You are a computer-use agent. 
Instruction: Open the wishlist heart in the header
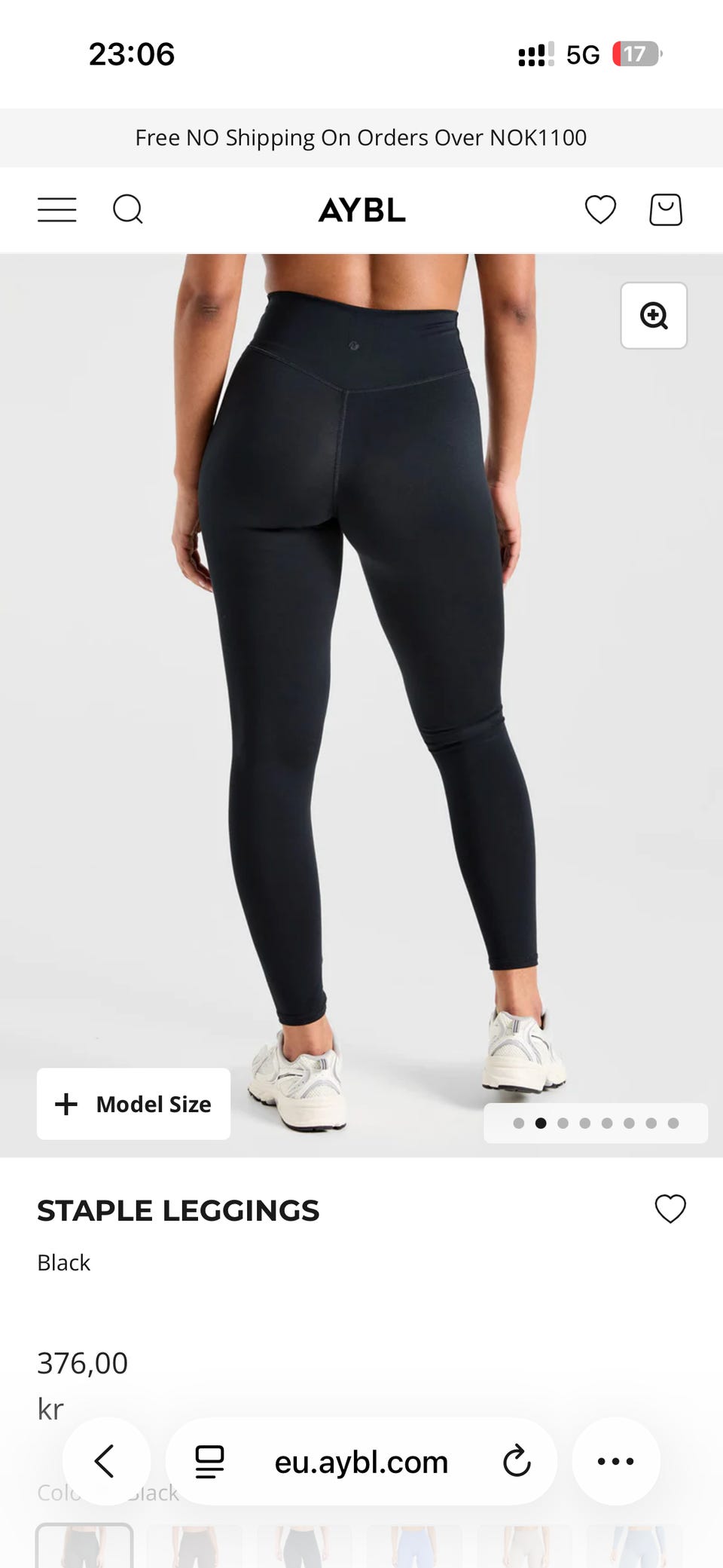tap(600, 209)
